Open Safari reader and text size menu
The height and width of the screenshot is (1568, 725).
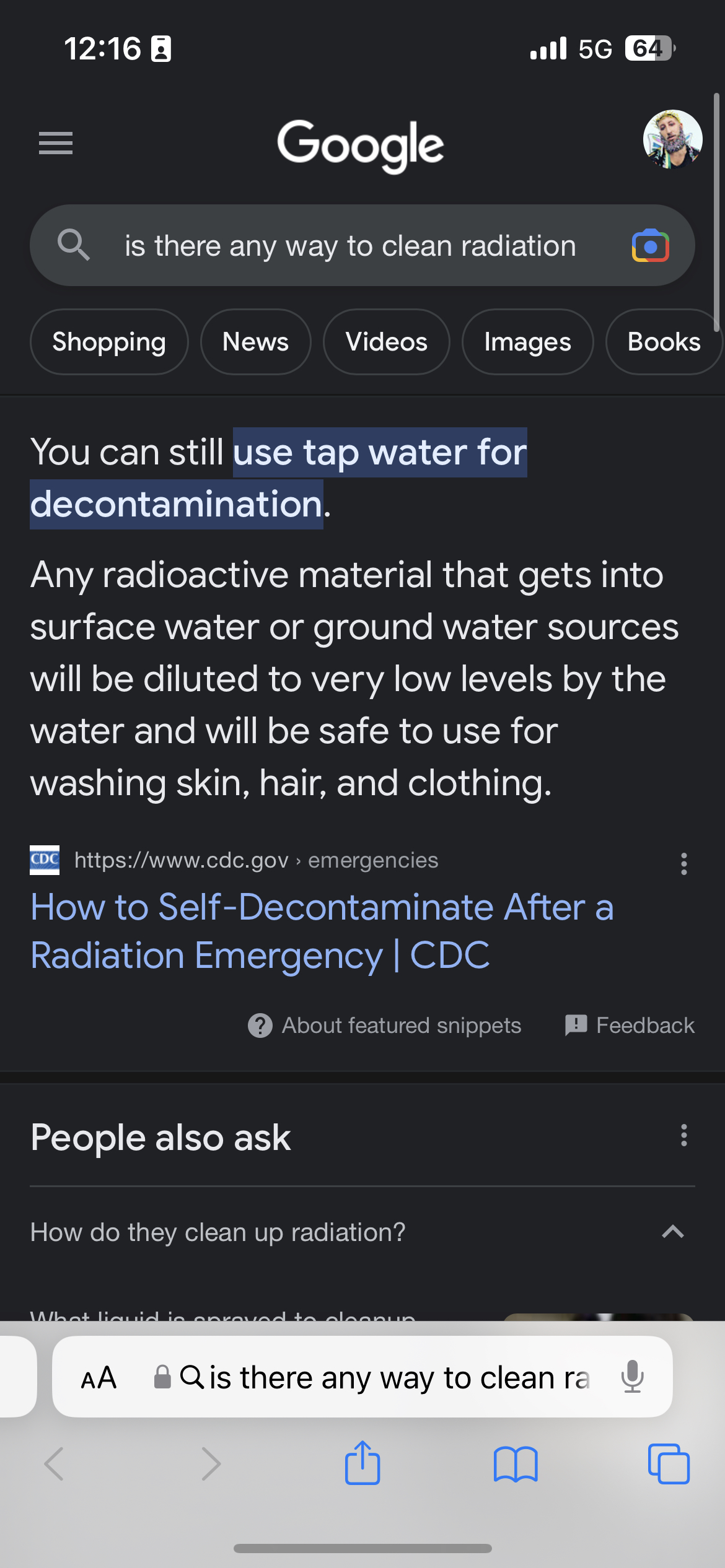pos(99,1378)
